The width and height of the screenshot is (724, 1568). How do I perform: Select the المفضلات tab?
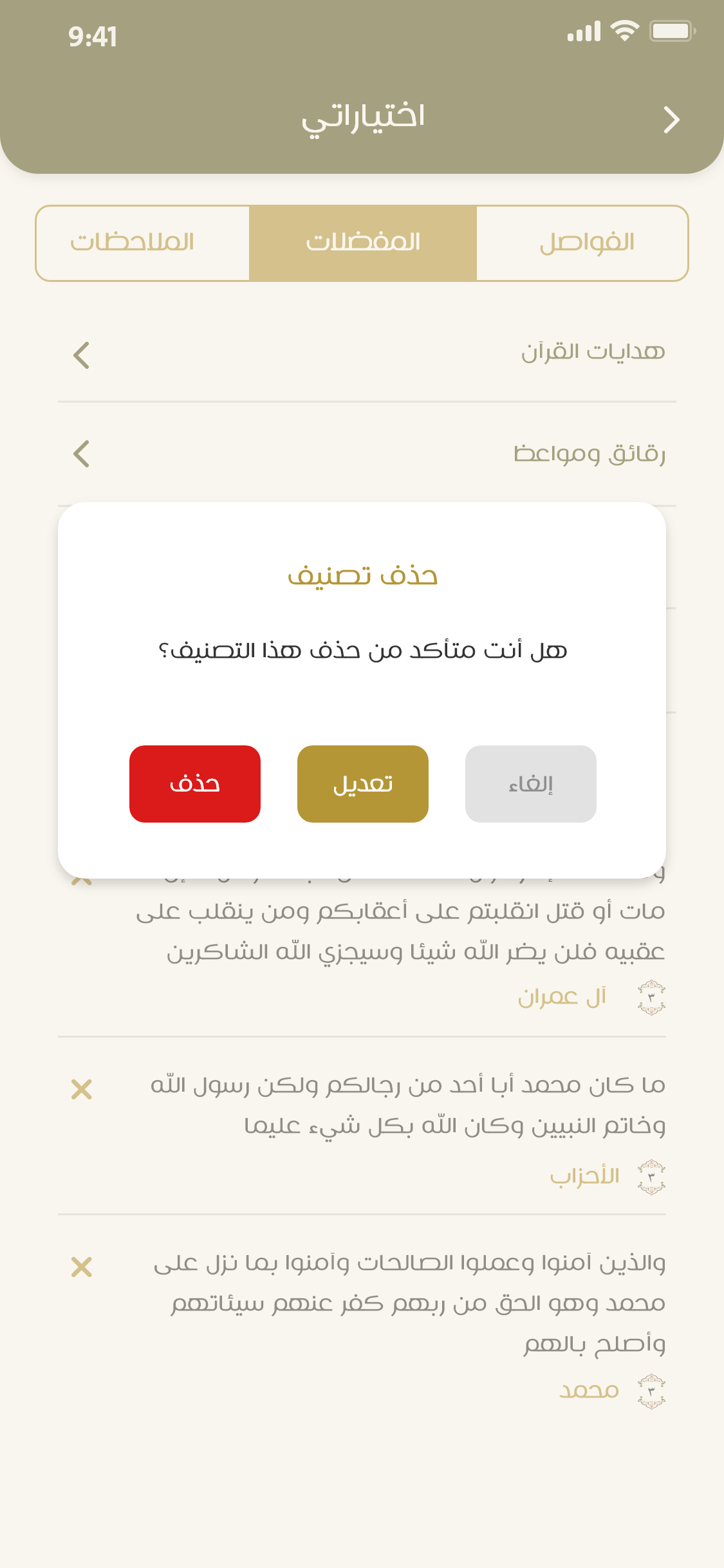pos(362,243)
